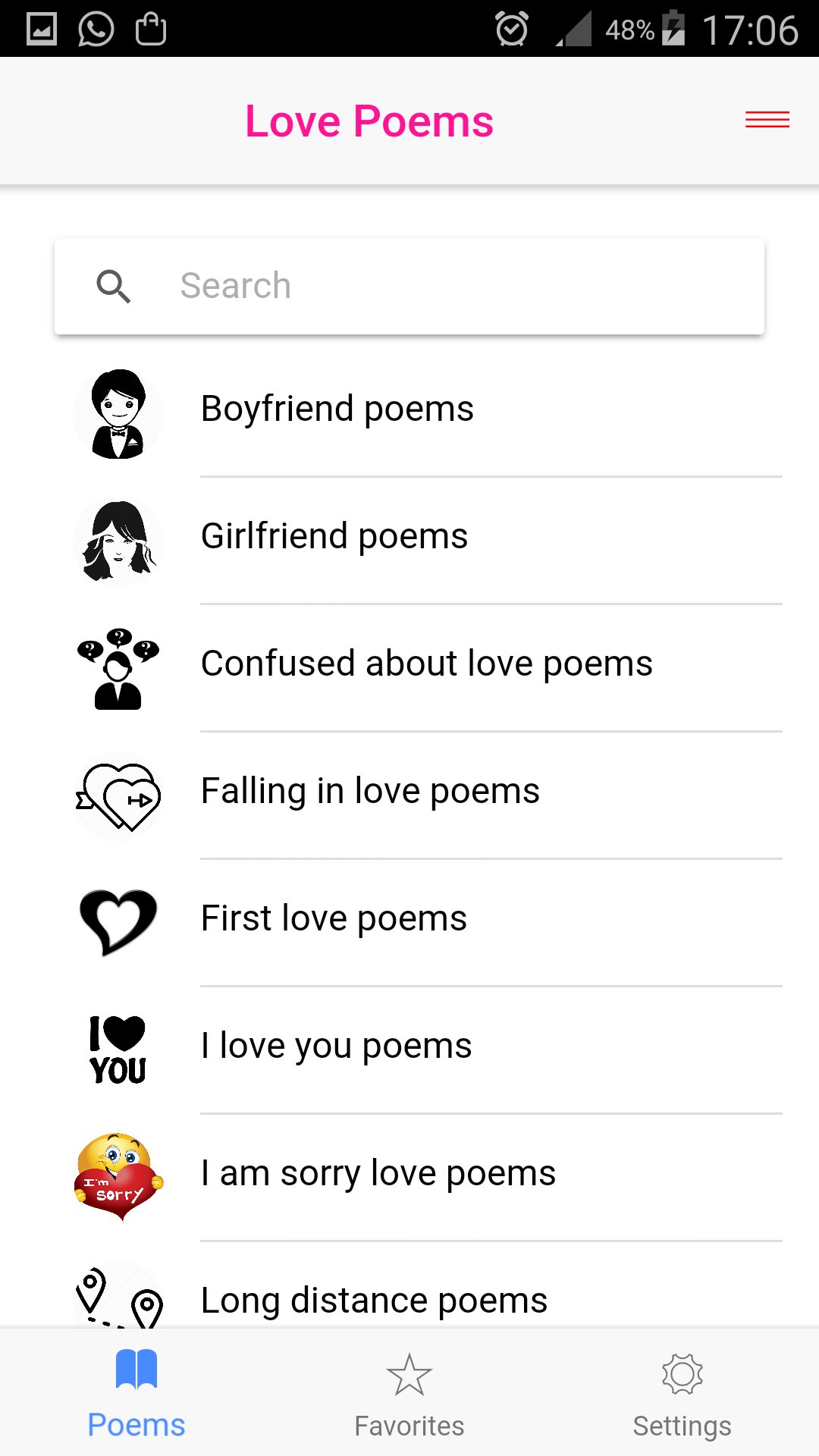Open the Settings gear icon

click(x=682, y=1375)
